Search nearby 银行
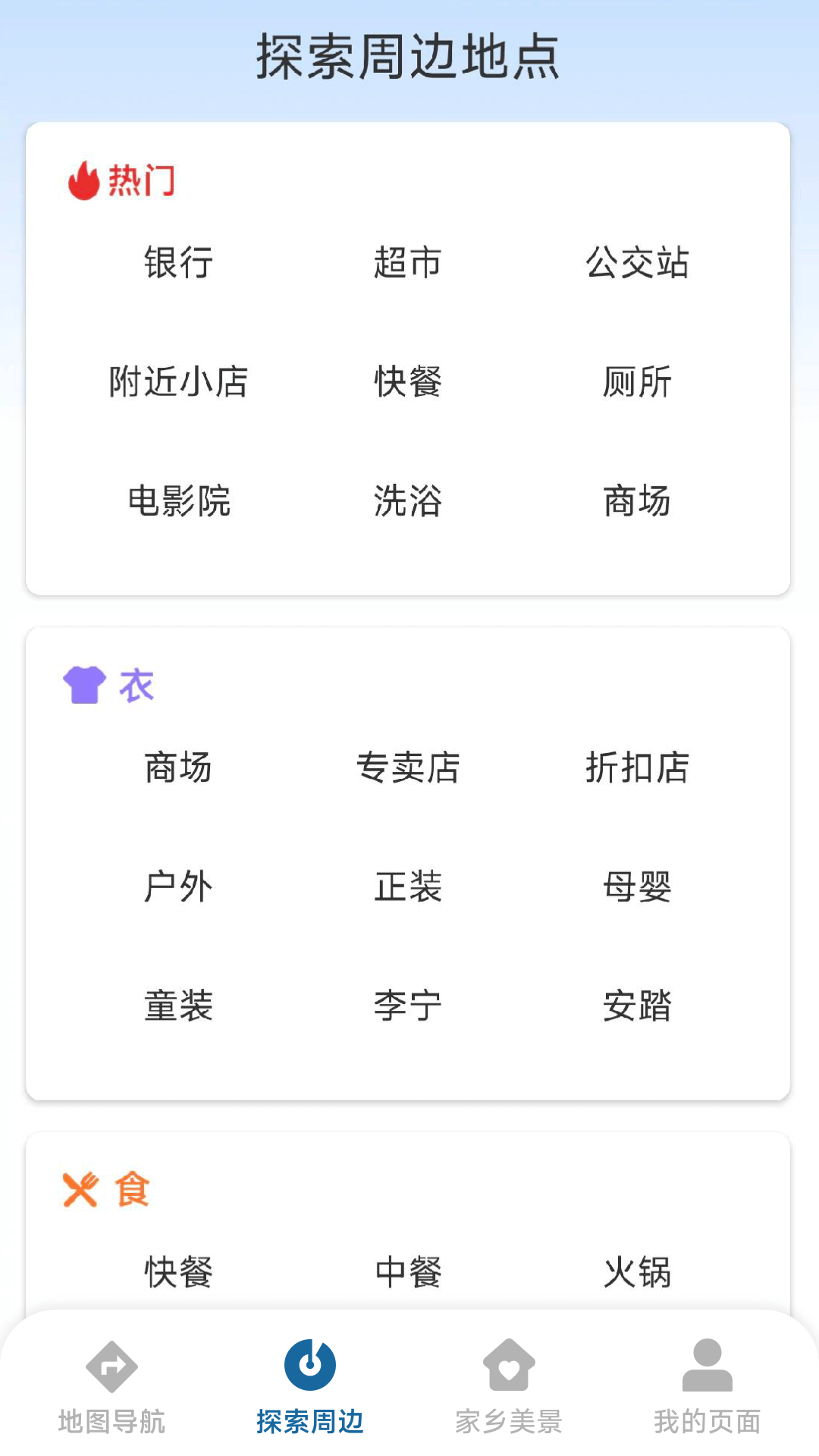The height and width of the screenshot is (1456, 819). click(x=178, y=262)
